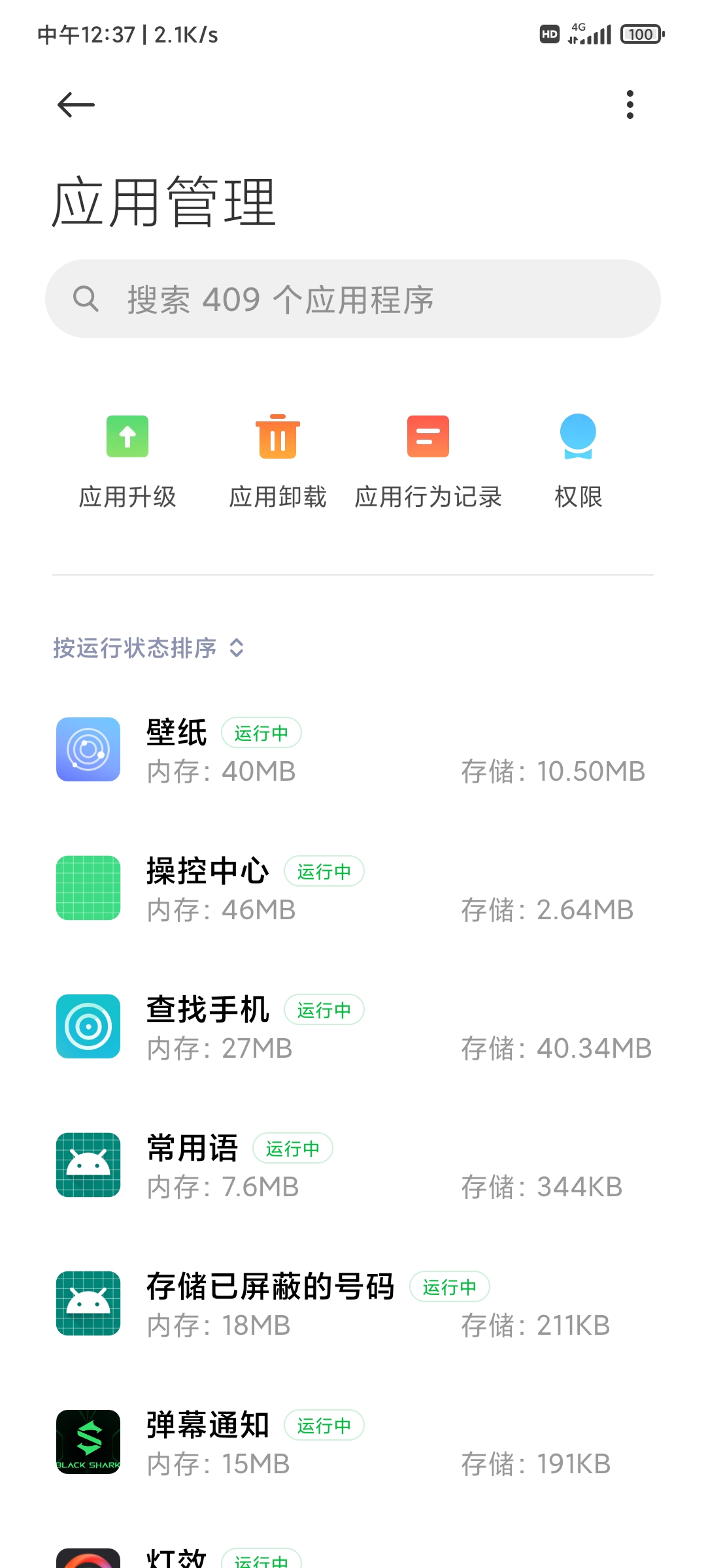Open app details for 常用语
The image size is (706, 1568).
pyautogui.click(x=353, y=1166)
